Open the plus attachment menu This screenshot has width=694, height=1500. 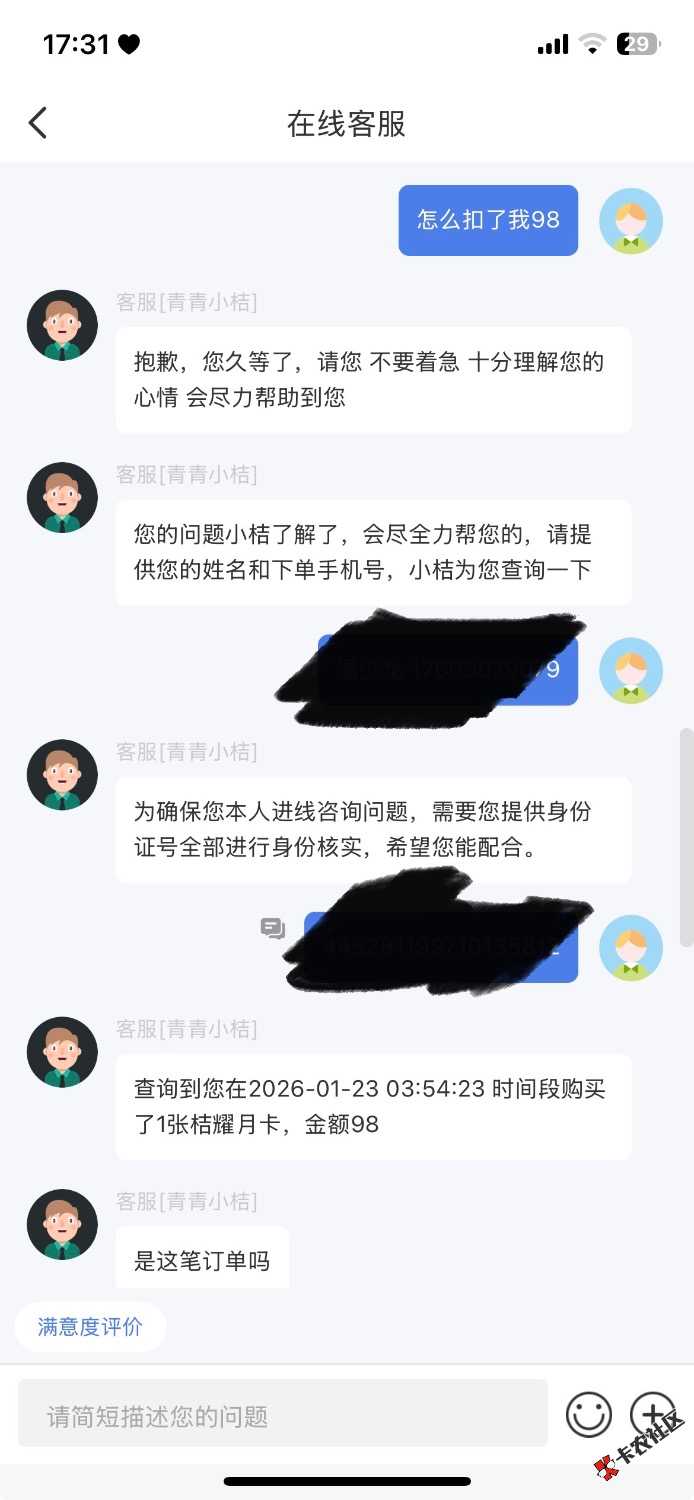tap(652, 1415)
